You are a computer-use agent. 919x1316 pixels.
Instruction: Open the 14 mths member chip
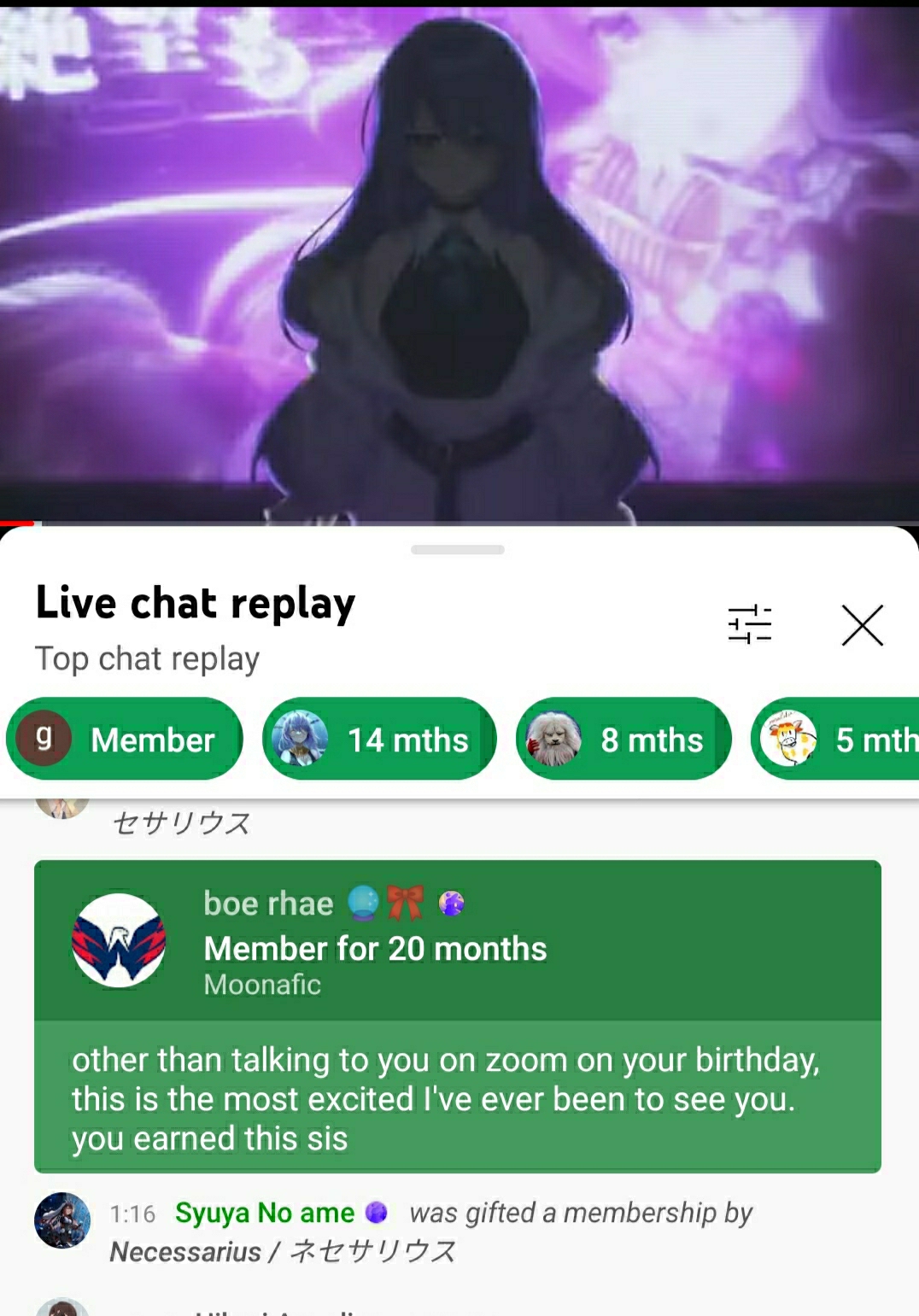pyautogui.click(x=379, y=740)
